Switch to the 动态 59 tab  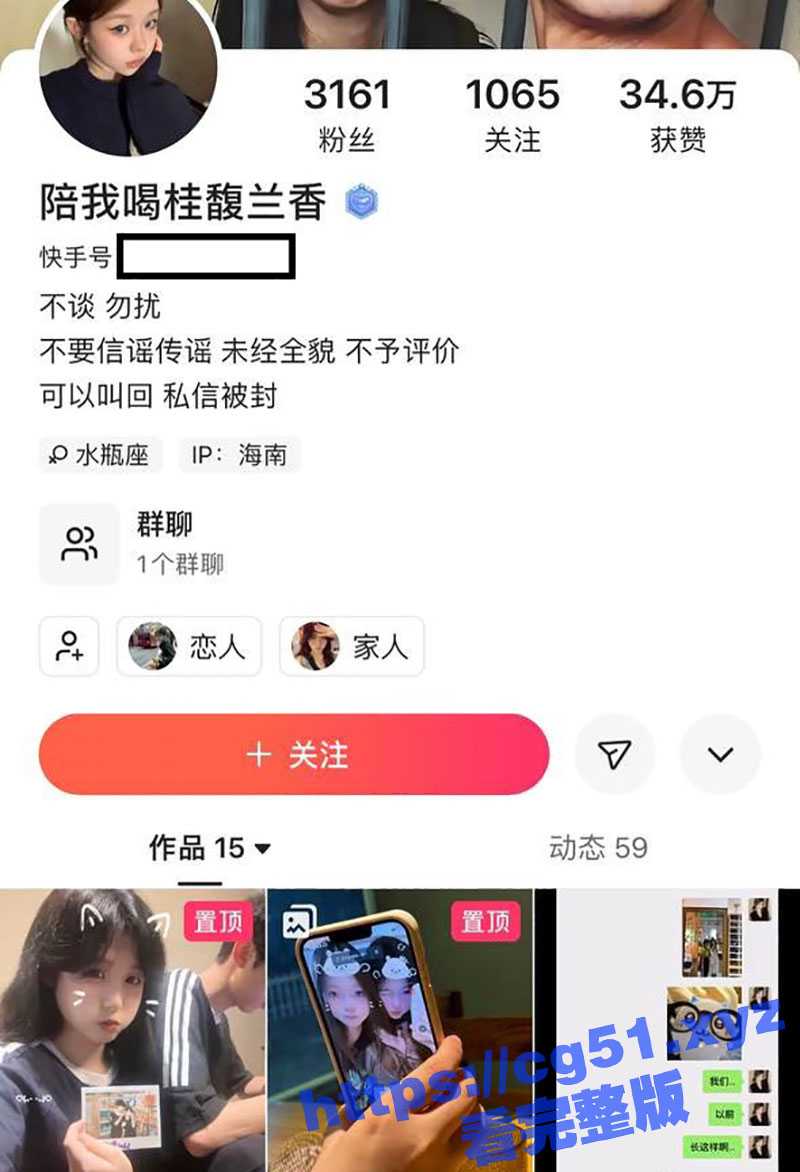pos(598,849)
